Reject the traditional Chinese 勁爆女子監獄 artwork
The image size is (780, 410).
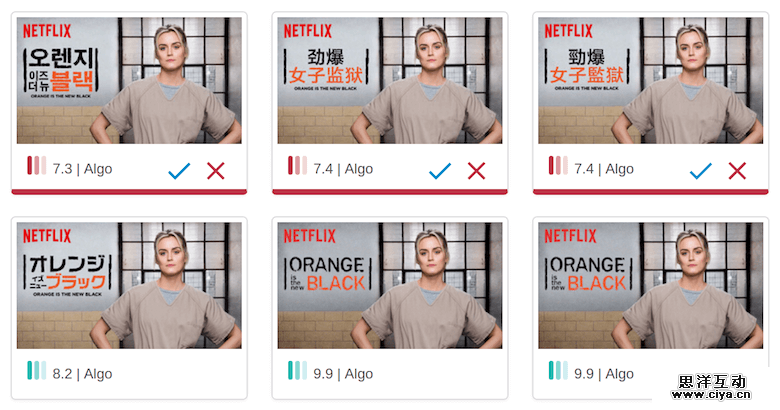(x=738, y=170)
